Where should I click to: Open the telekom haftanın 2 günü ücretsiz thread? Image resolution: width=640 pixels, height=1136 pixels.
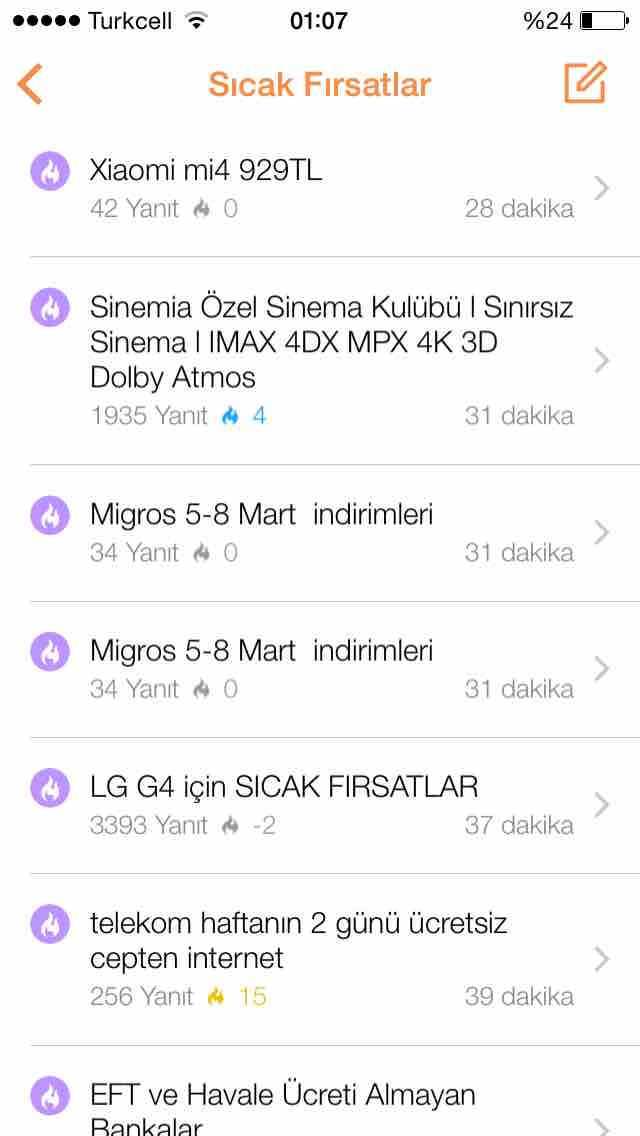pyautogui.click(x=320, y=959)
